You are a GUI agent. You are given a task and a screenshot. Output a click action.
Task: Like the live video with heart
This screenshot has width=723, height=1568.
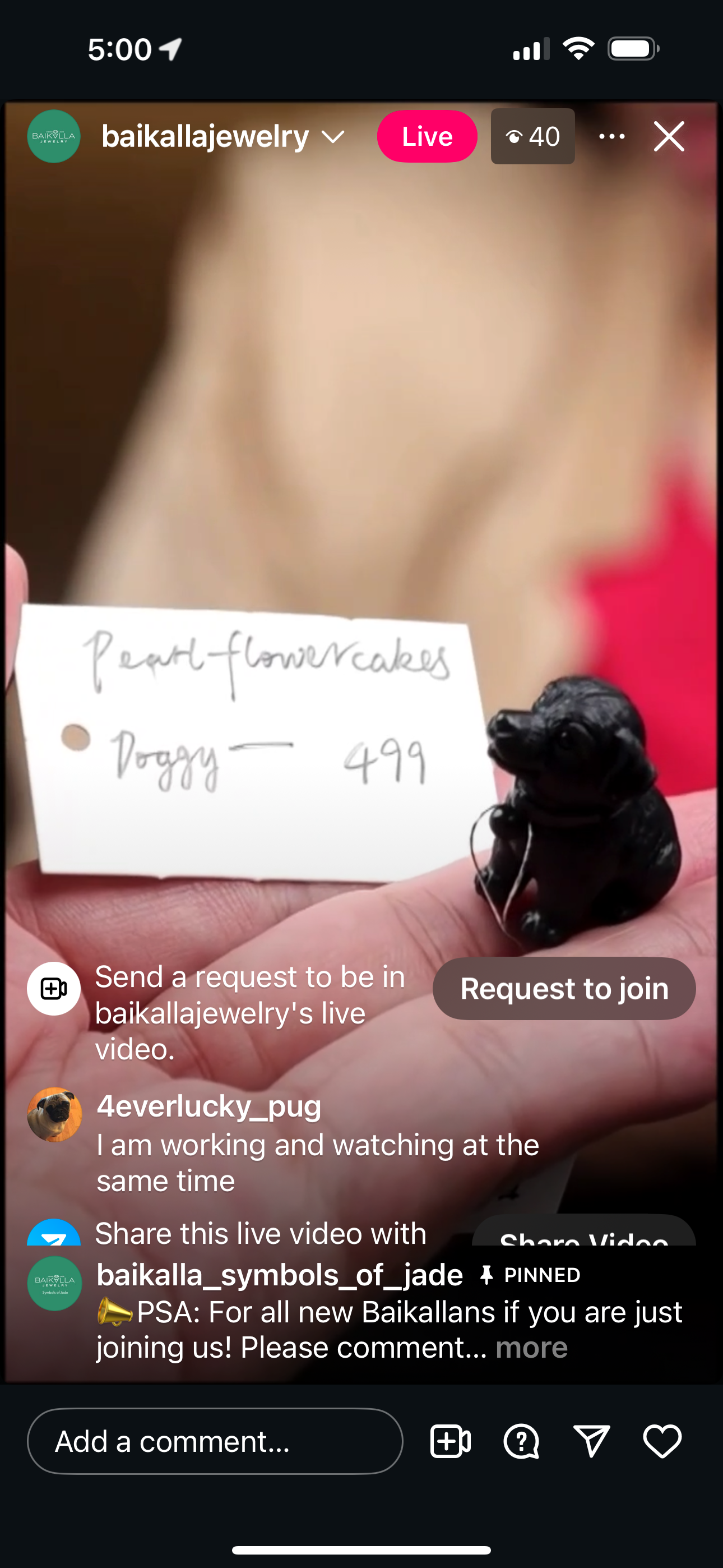tap(662, 1441)
